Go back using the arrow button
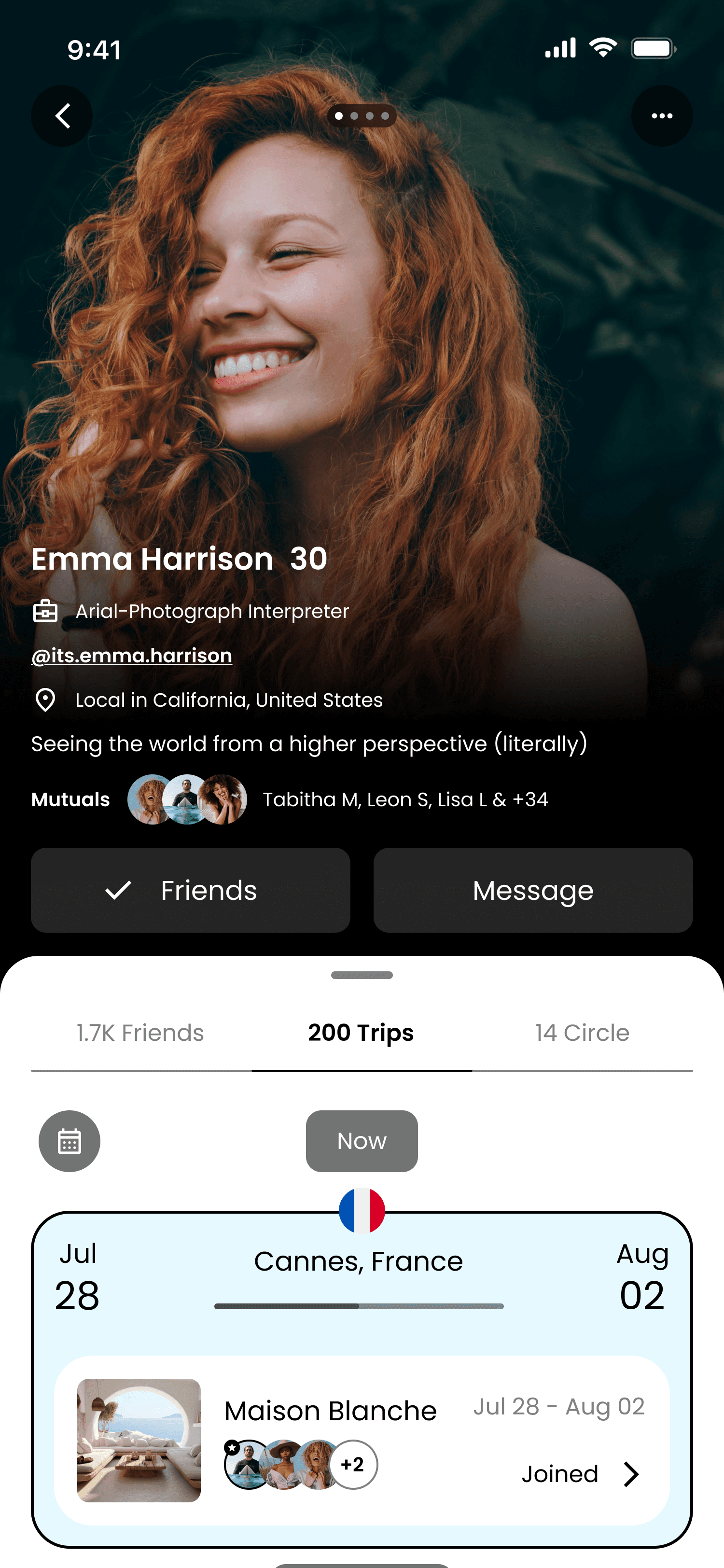The width and height of the screenshot is (724, 1568). 62,116
